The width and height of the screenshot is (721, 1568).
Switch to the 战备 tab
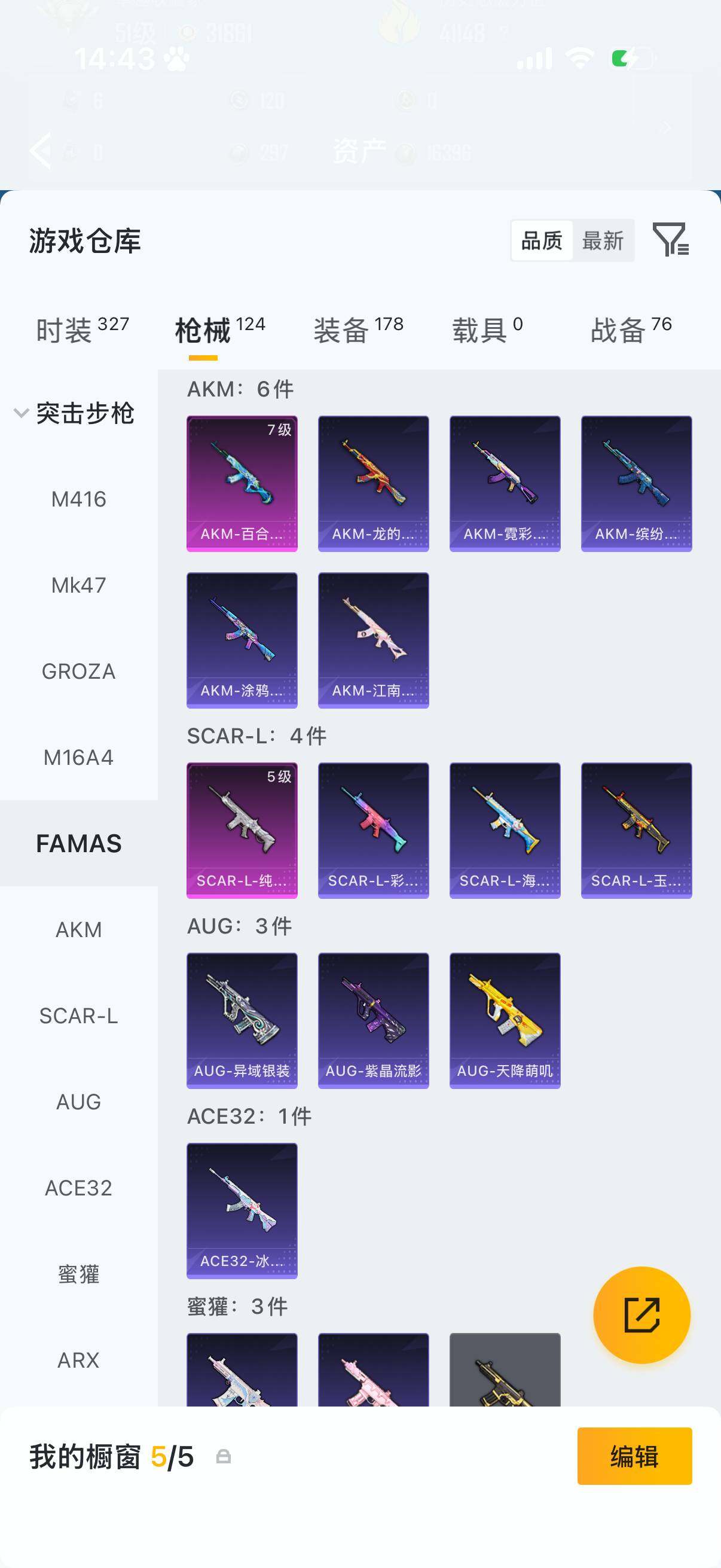click(x=631, y=330)
